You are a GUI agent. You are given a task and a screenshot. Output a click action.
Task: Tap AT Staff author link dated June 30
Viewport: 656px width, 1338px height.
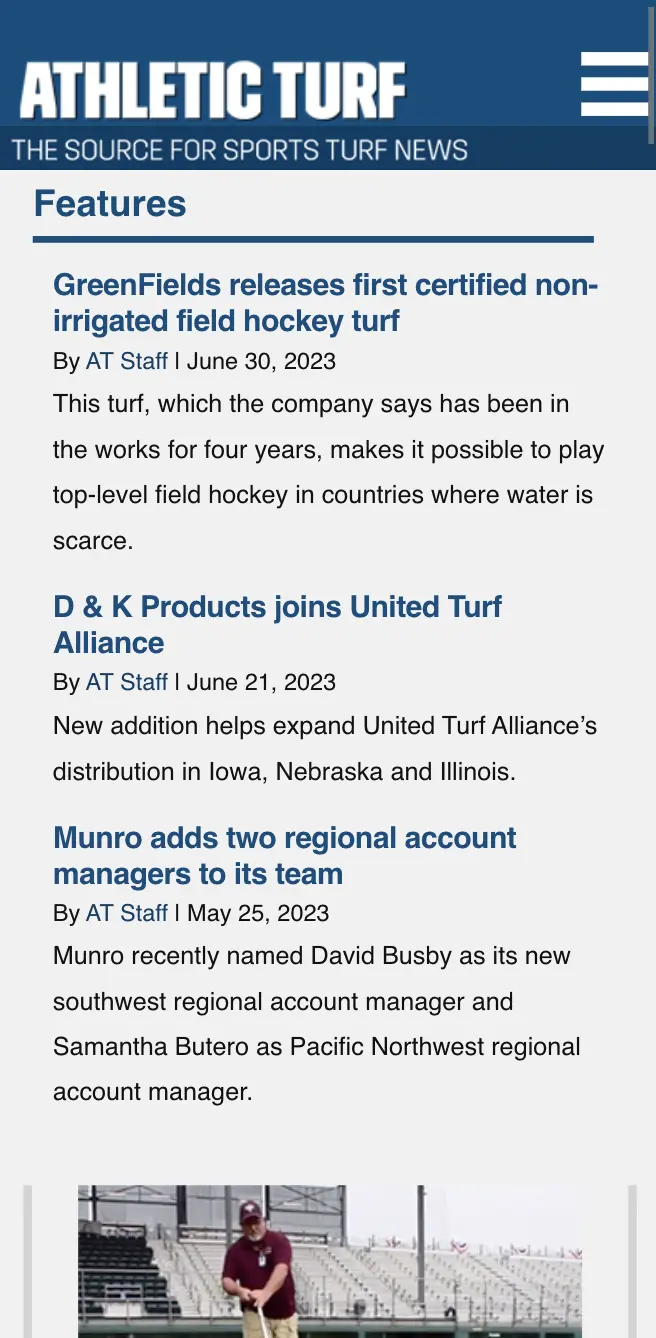click(x=126, y=361)
